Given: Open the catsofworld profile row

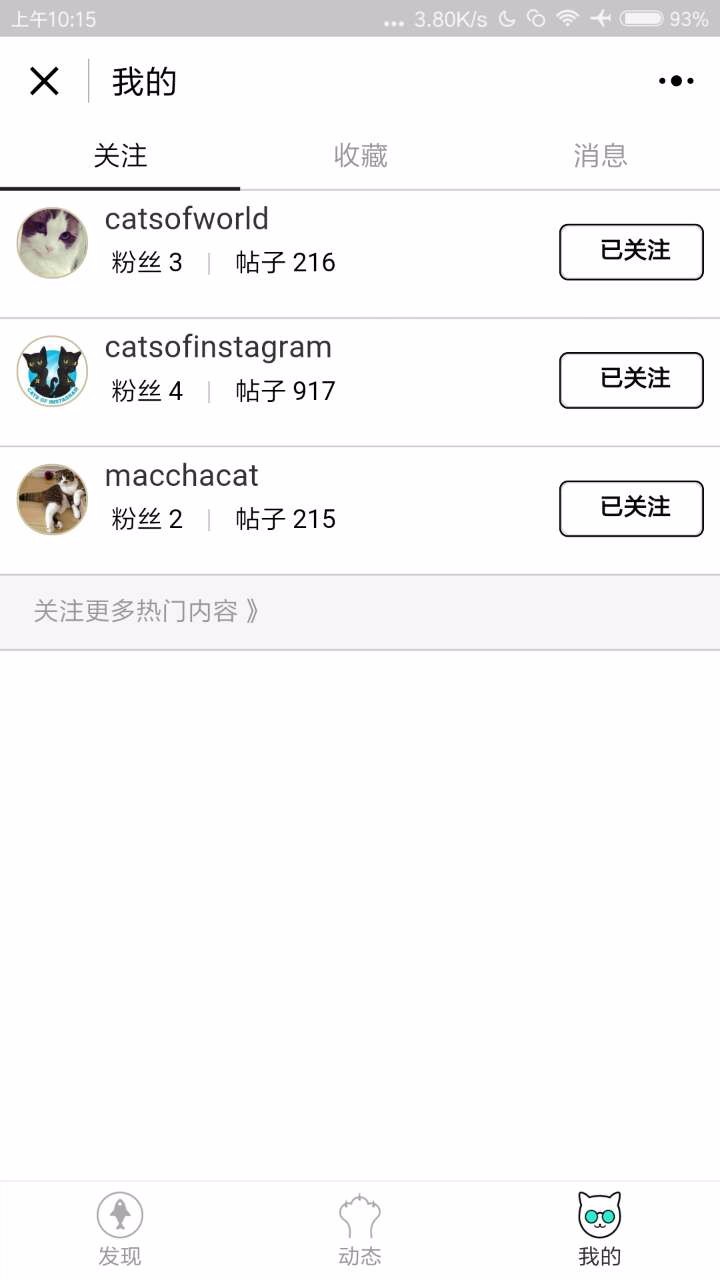Looking at the screenshot, I should (360, 254).
